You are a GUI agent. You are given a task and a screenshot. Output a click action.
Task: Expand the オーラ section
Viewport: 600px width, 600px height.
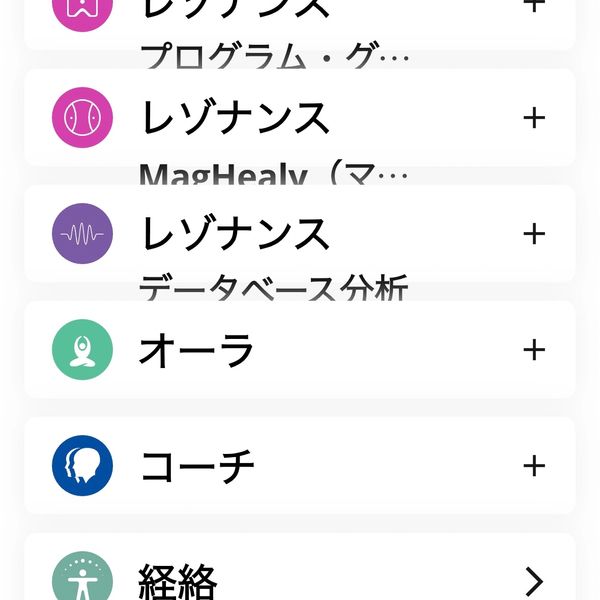pyautogui.click(x=534, y=350)
